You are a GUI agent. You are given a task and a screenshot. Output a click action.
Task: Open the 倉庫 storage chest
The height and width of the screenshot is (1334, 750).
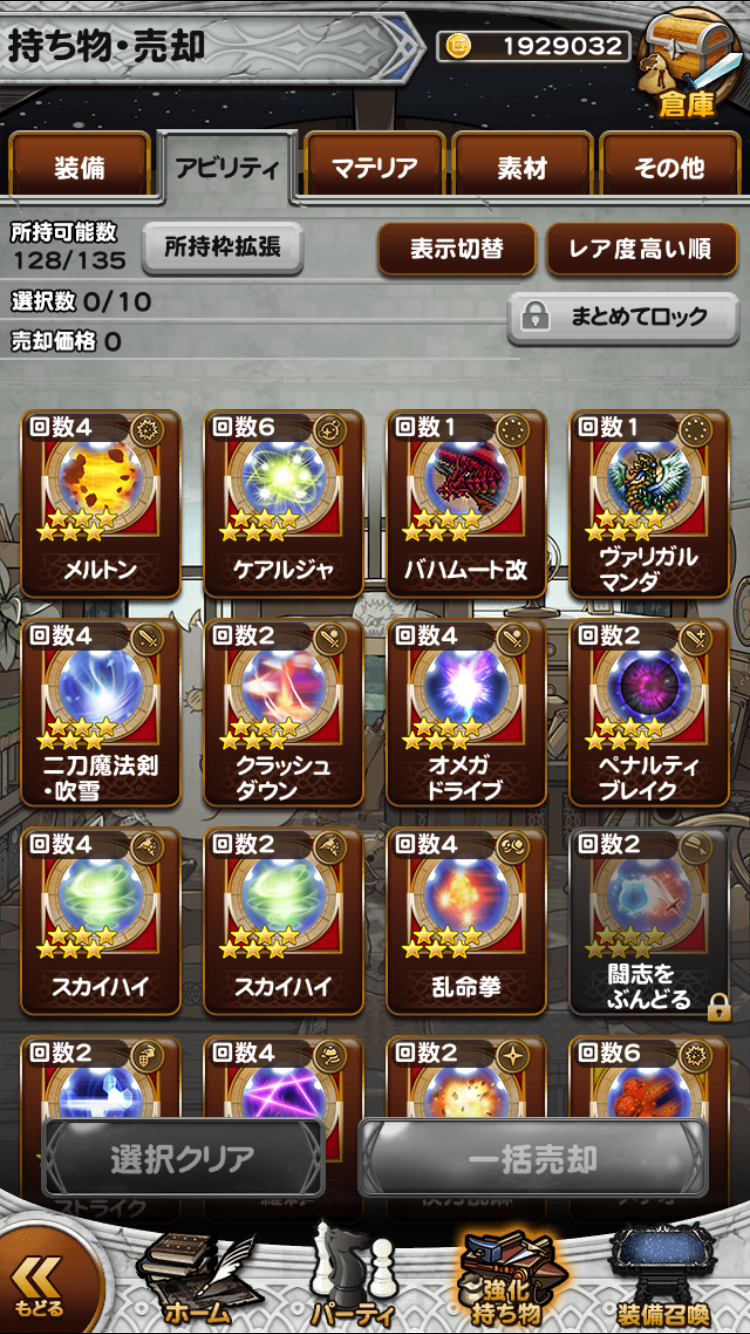(x=688, y=62)
